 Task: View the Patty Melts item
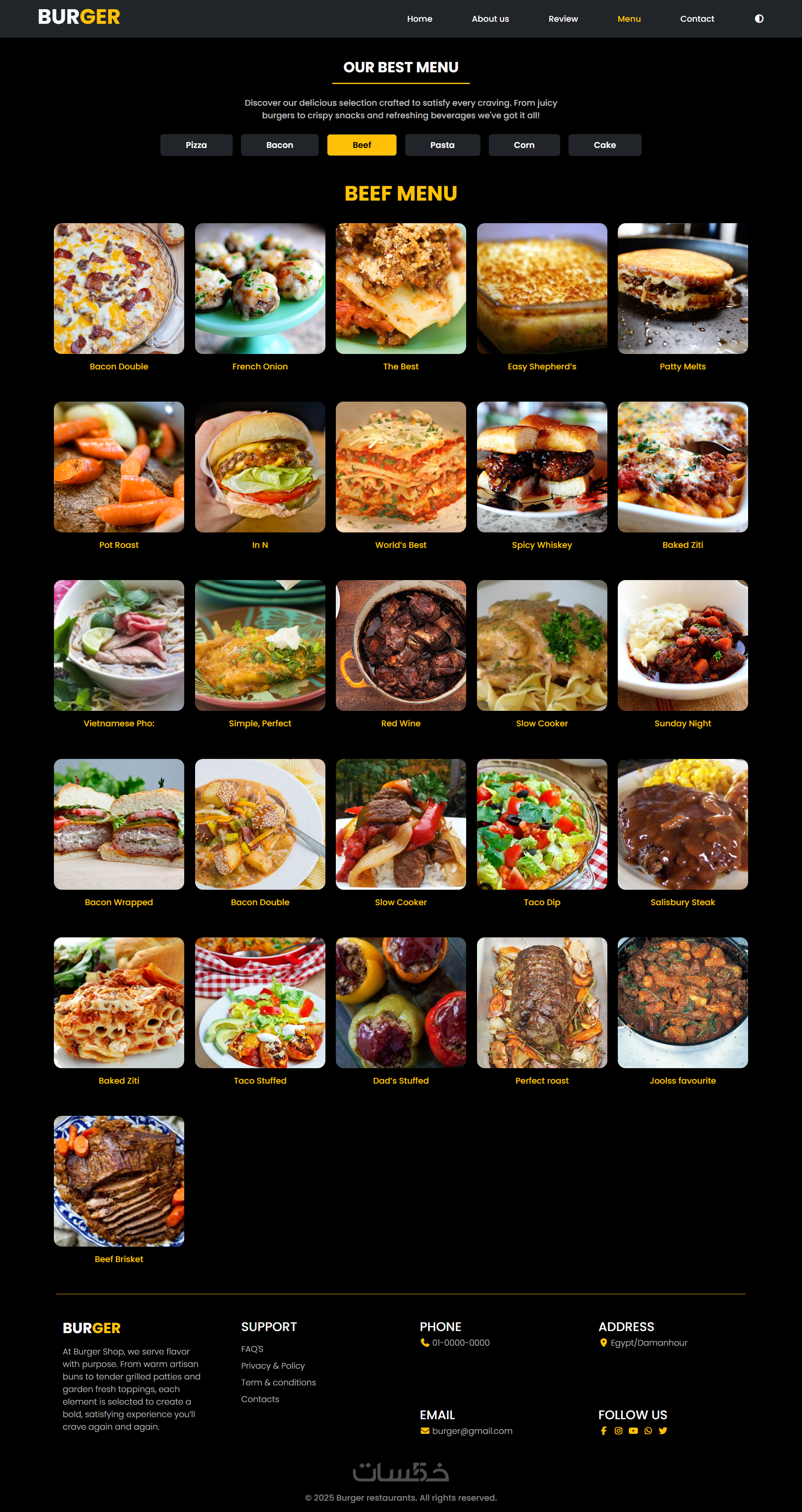coord(682,289)
